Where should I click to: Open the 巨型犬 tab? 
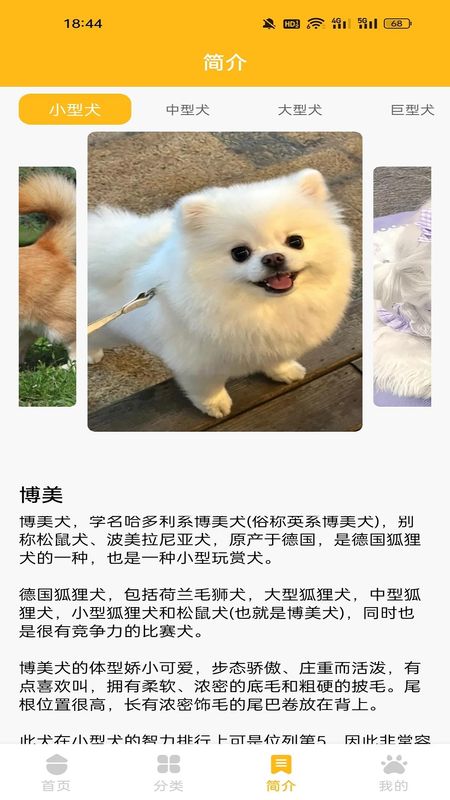point(412,109)
